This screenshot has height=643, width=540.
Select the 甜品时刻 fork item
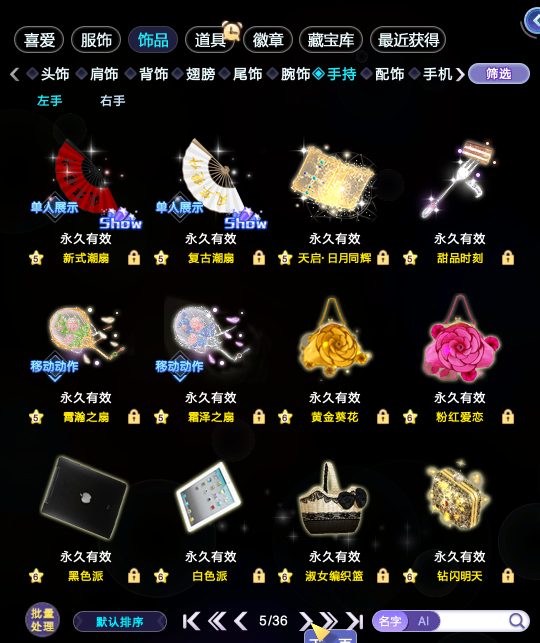[x=459, y=179]
